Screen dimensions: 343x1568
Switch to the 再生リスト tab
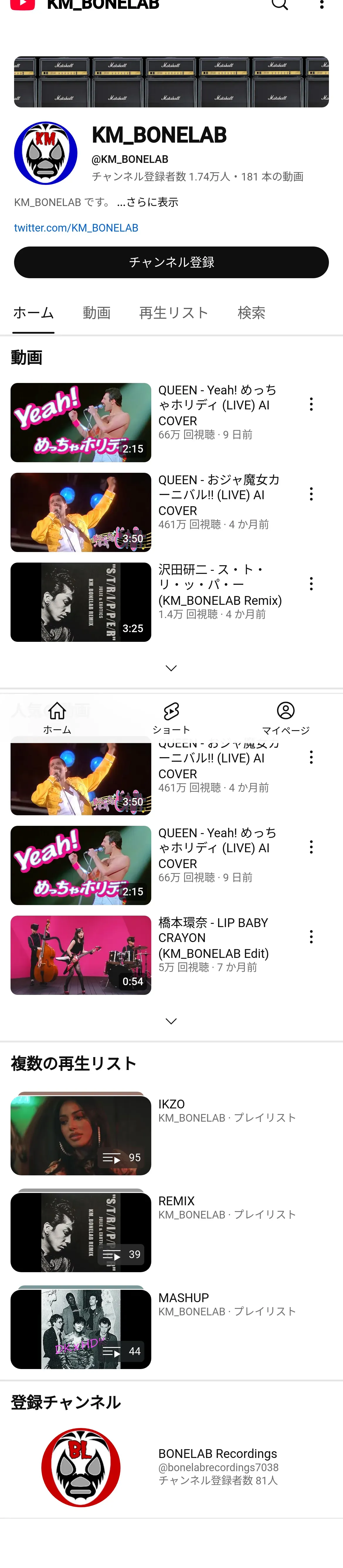tap(174, 313)
